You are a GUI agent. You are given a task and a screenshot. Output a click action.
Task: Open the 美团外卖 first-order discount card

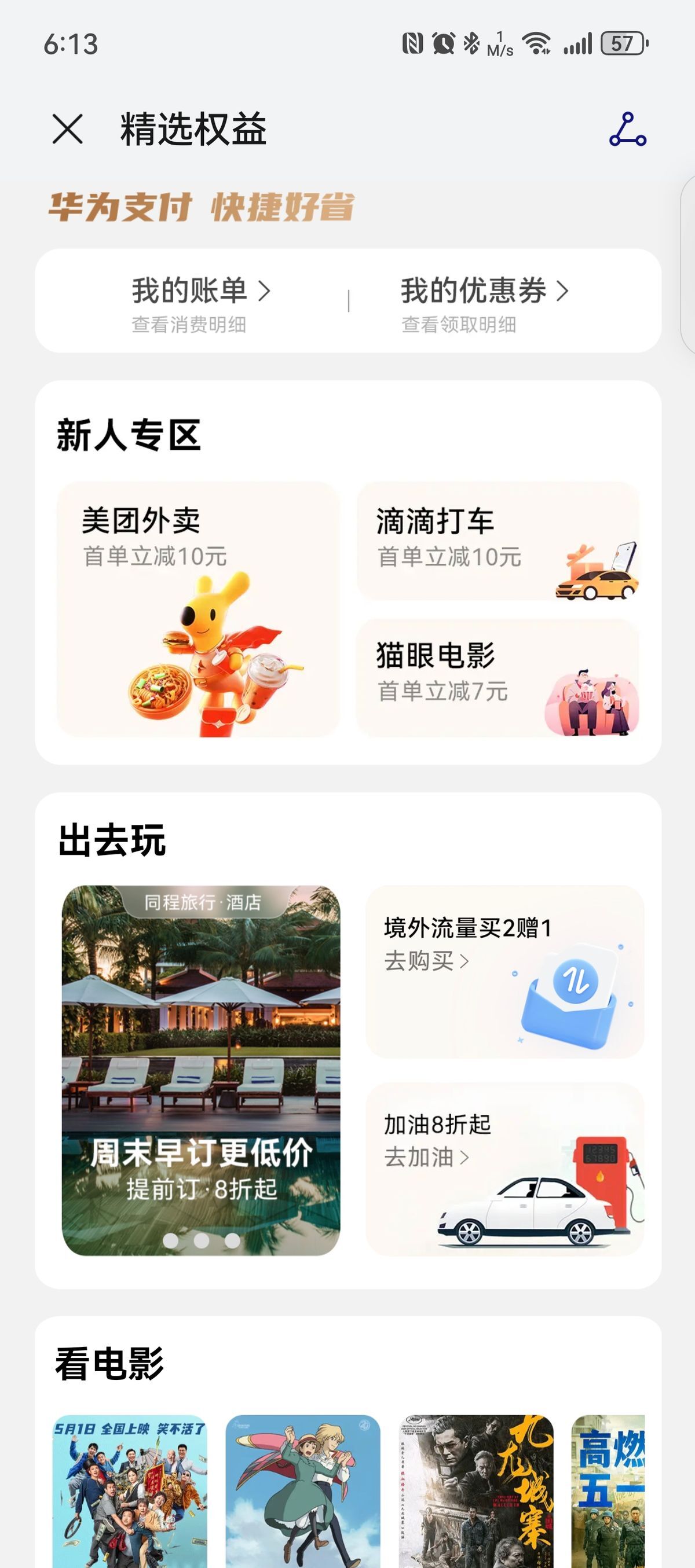[x=198, y=609]
